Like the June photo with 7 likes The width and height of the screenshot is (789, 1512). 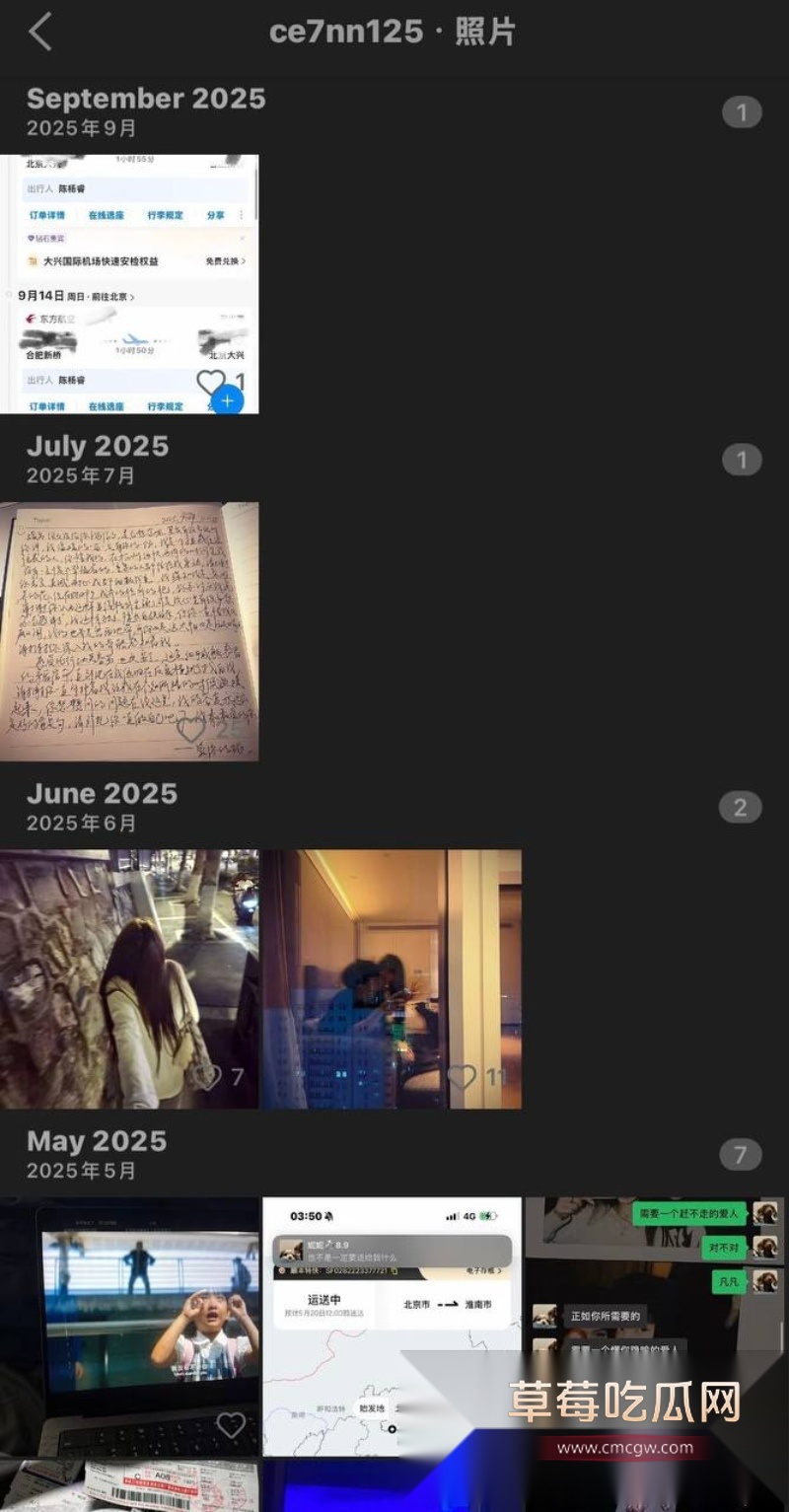click(206, 1076)
